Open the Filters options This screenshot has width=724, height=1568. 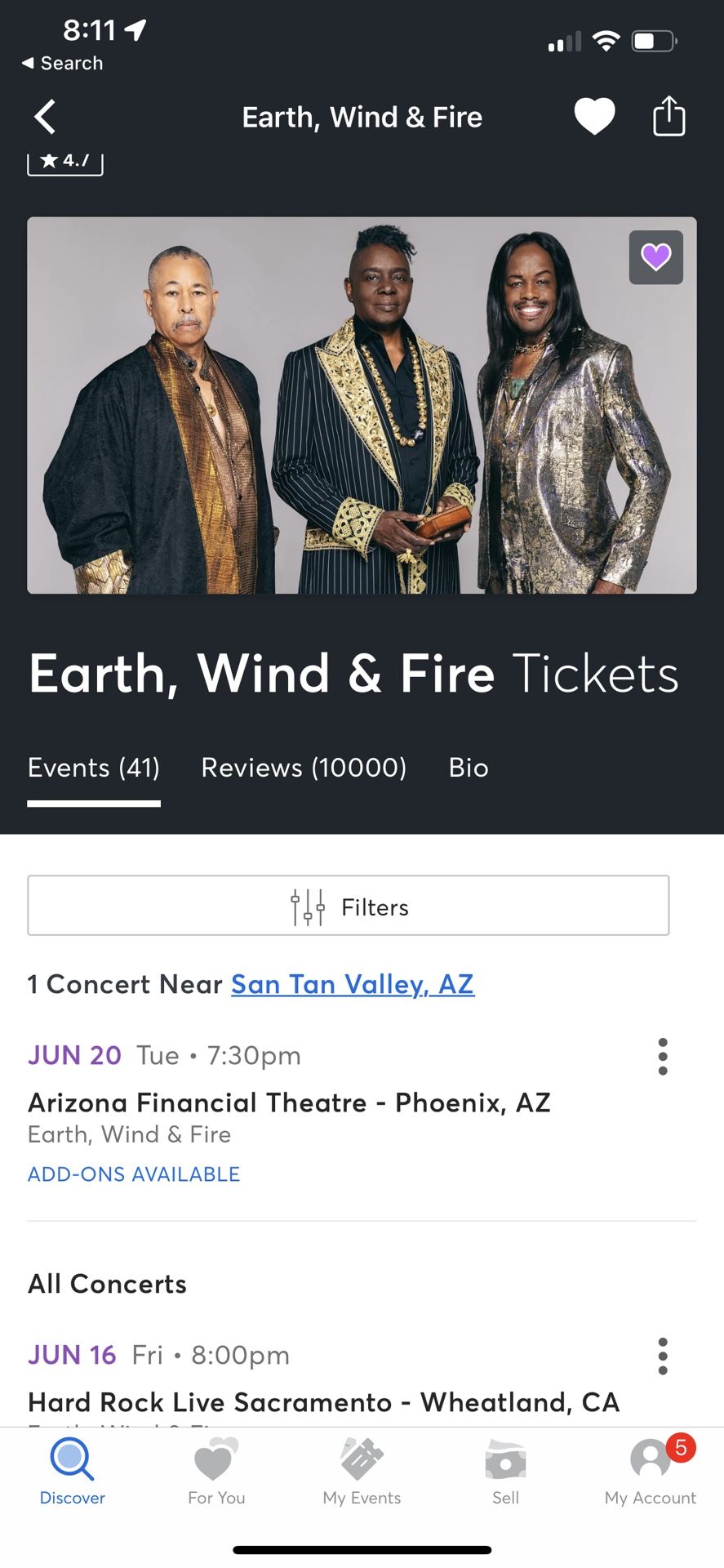pos(348,906)
